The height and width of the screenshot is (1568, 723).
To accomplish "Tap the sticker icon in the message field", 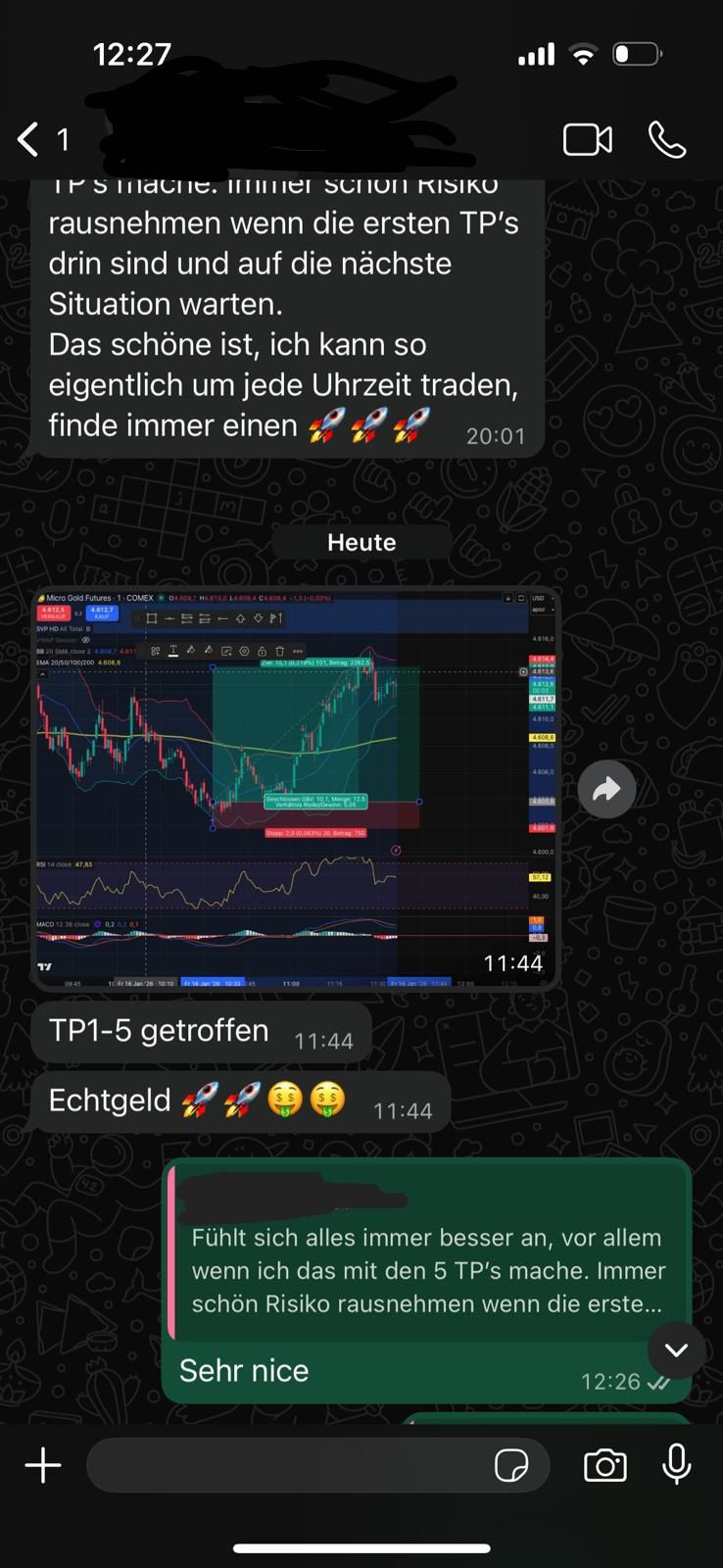I will [513, 1465].
